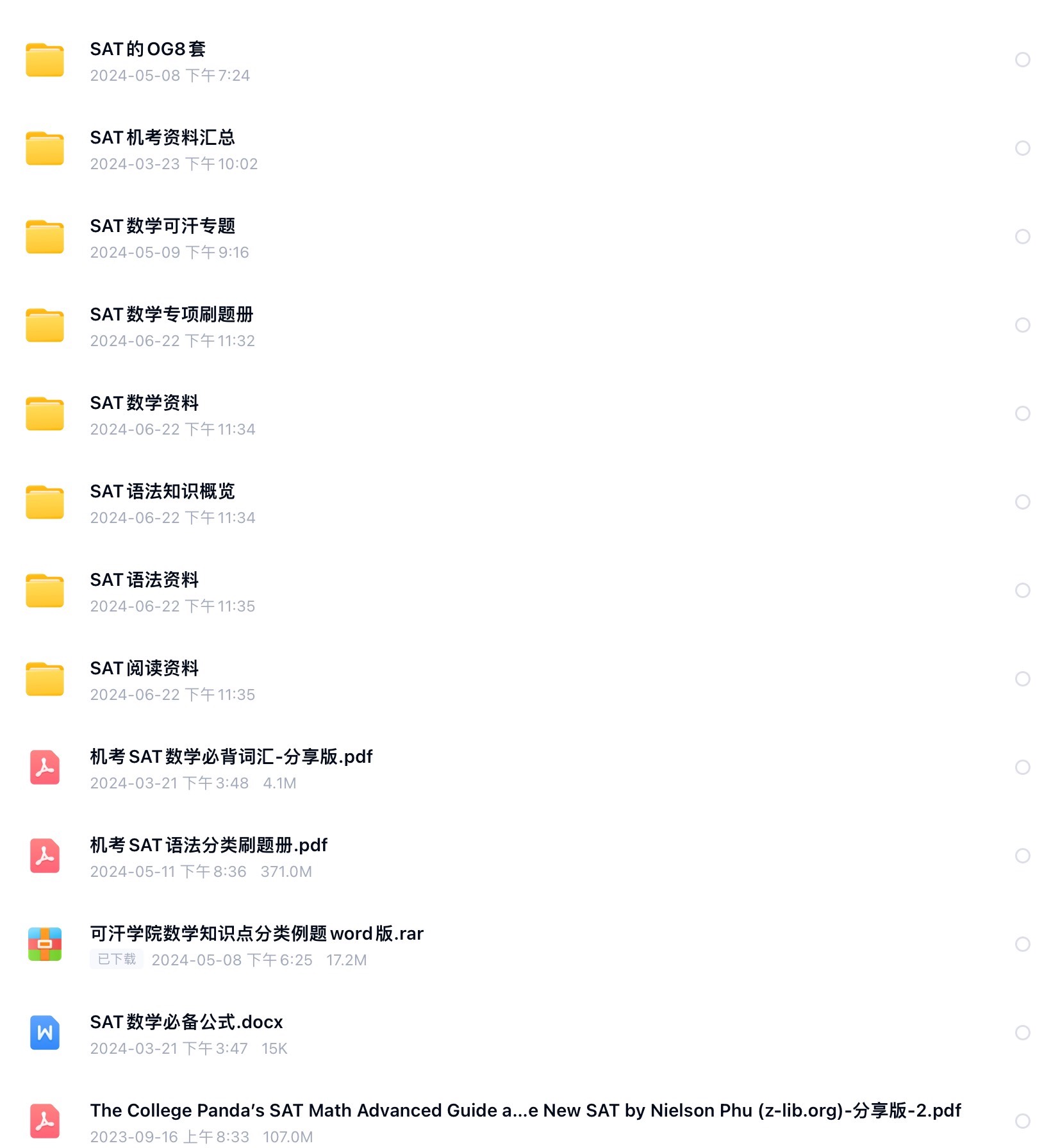Open the SAT语法知识概览 folder
The image size is (1051, 1148).
[x=162, y=492]
